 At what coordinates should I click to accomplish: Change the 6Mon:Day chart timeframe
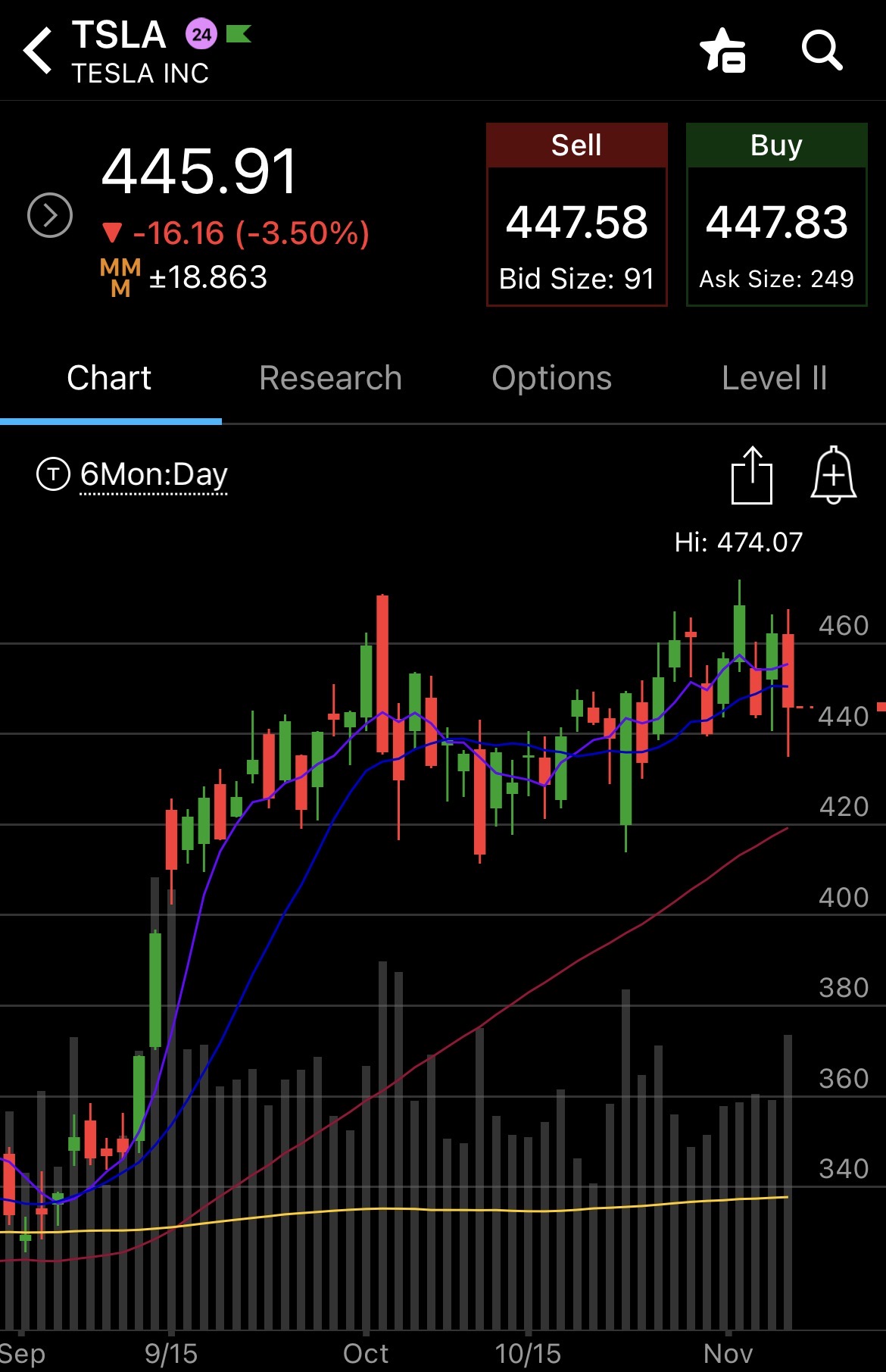153,475
